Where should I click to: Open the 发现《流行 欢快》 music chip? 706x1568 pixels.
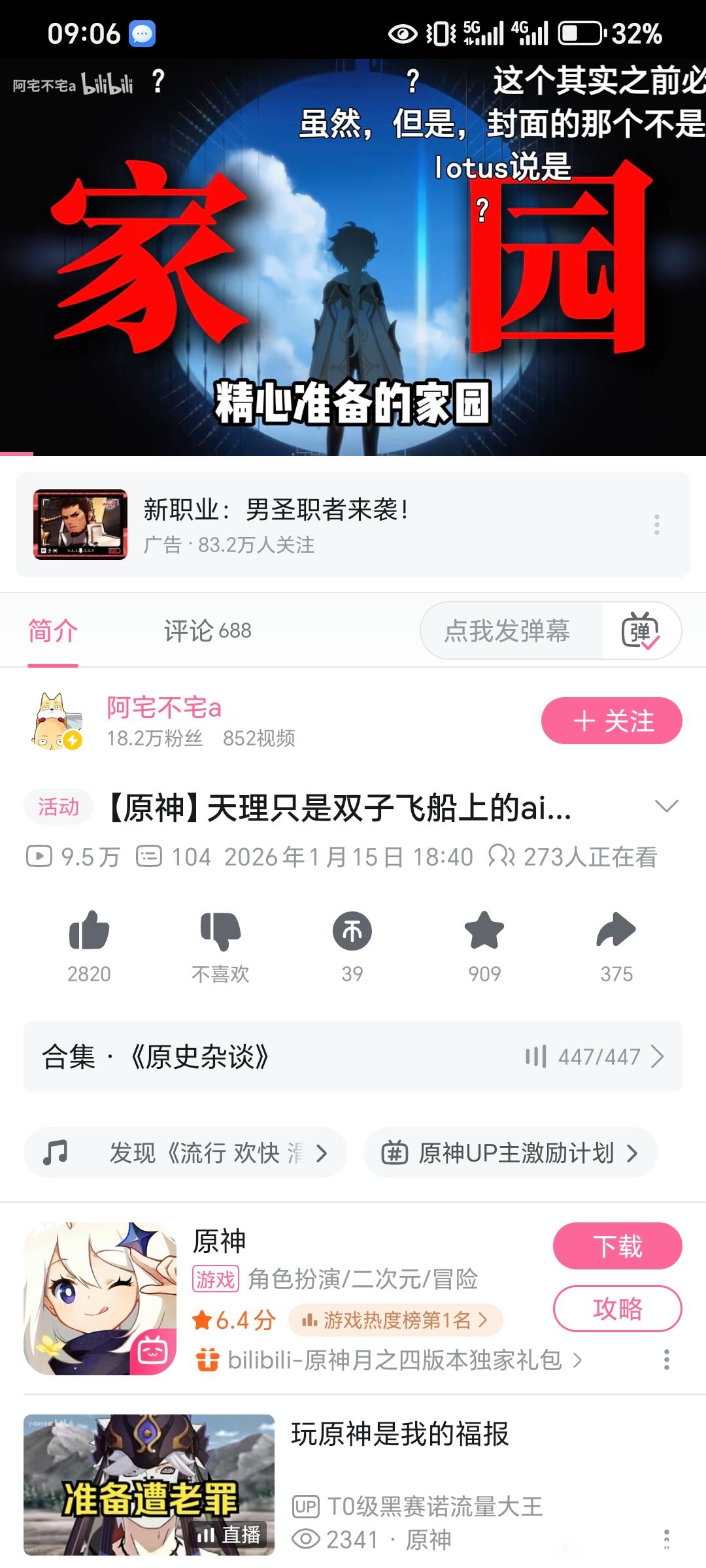click(186, 1153)
